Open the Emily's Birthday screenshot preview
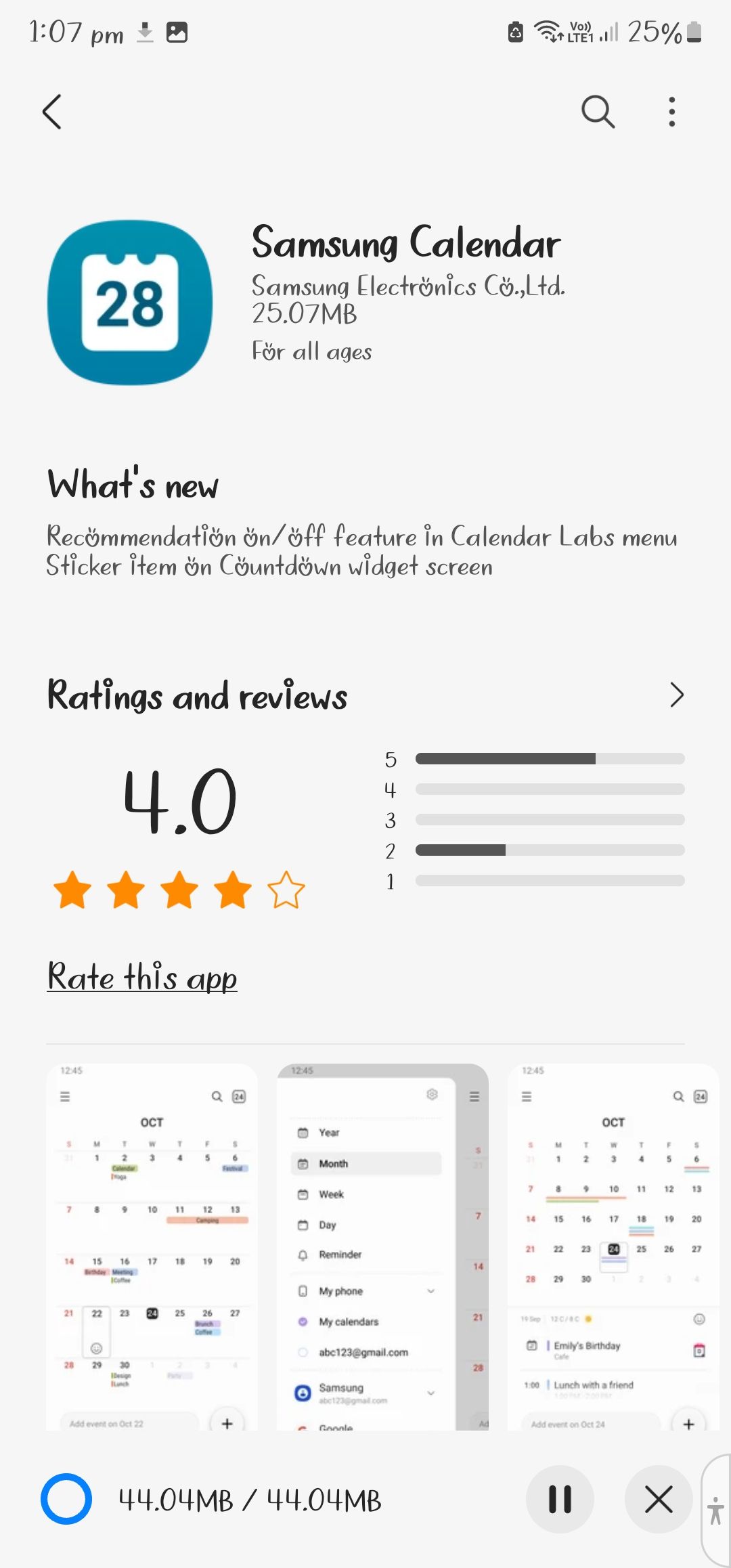731x1568 pixels. tap(613, 1247)
